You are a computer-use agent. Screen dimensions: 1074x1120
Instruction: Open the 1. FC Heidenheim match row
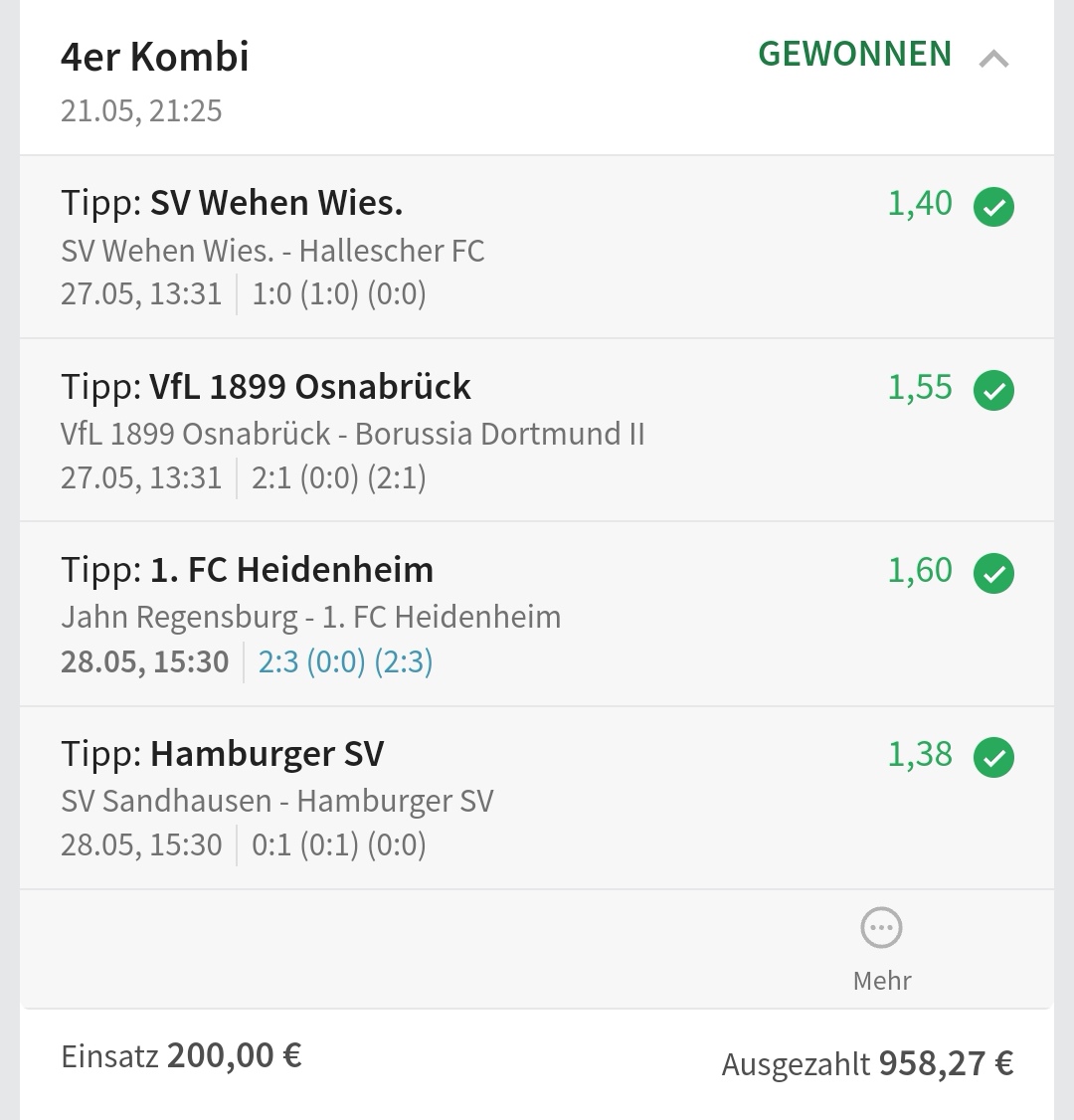pyautogui.click(x=537, y=614)
